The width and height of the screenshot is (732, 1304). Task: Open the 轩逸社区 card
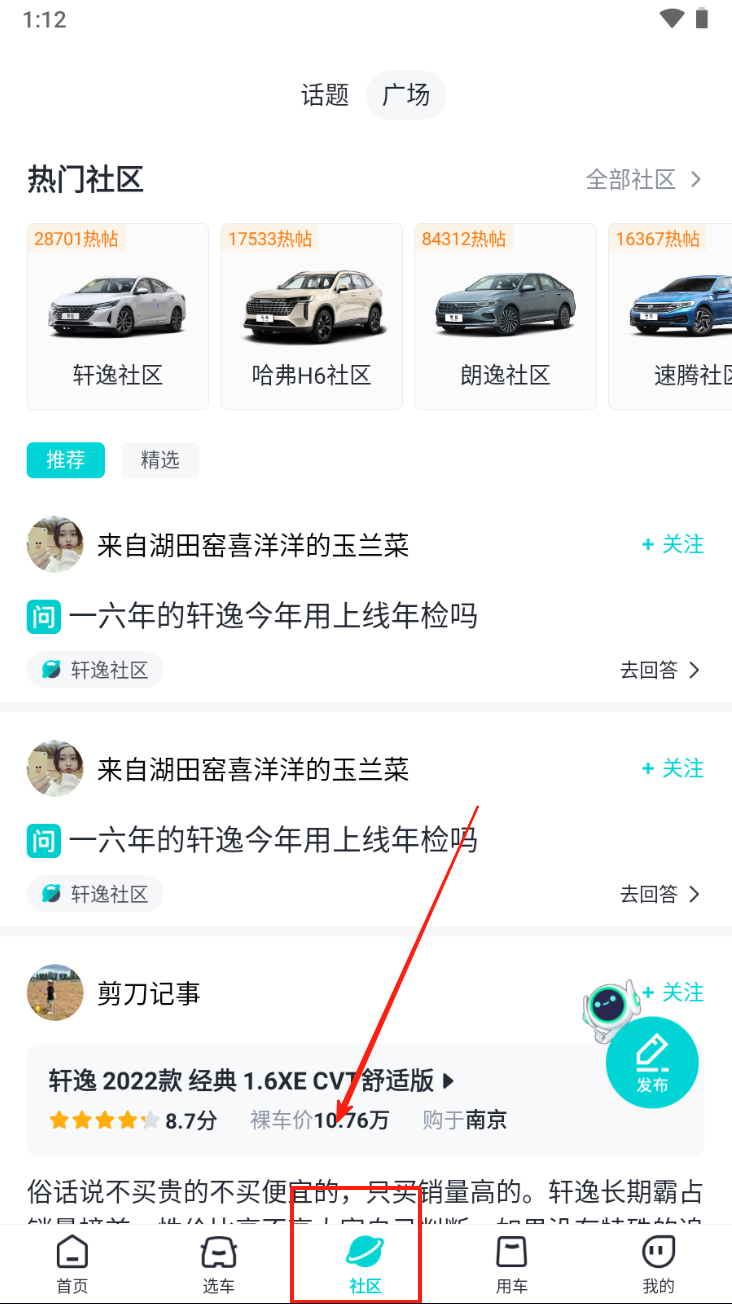pyautogui.click(x=118, y=316)
